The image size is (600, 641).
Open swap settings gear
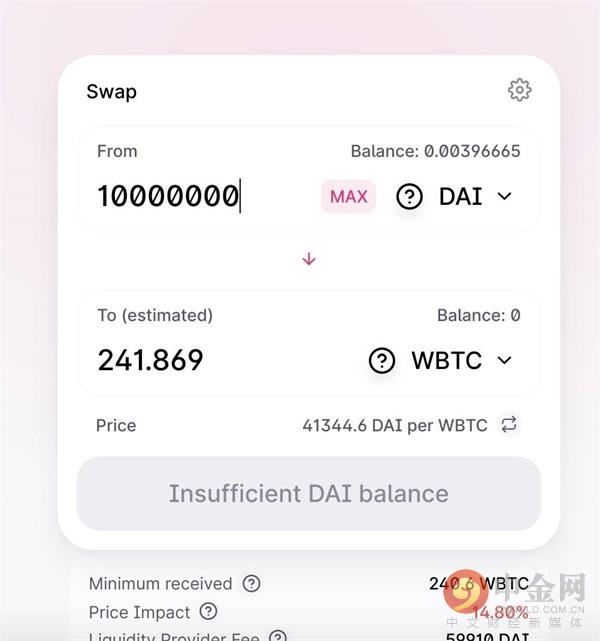tap(519, 90)
